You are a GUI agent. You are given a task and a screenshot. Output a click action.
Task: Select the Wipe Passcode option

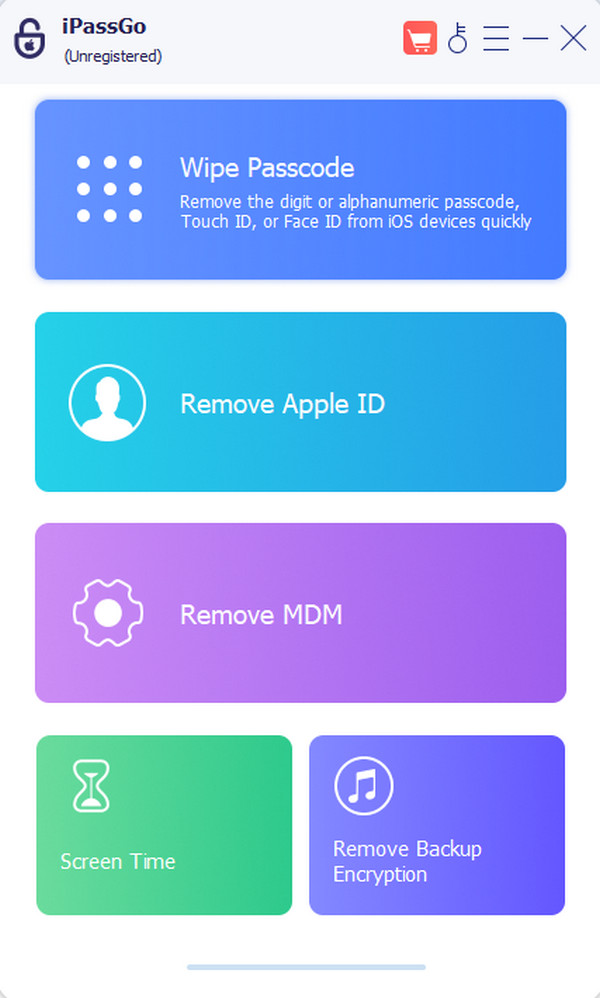[x=300, y=189]
